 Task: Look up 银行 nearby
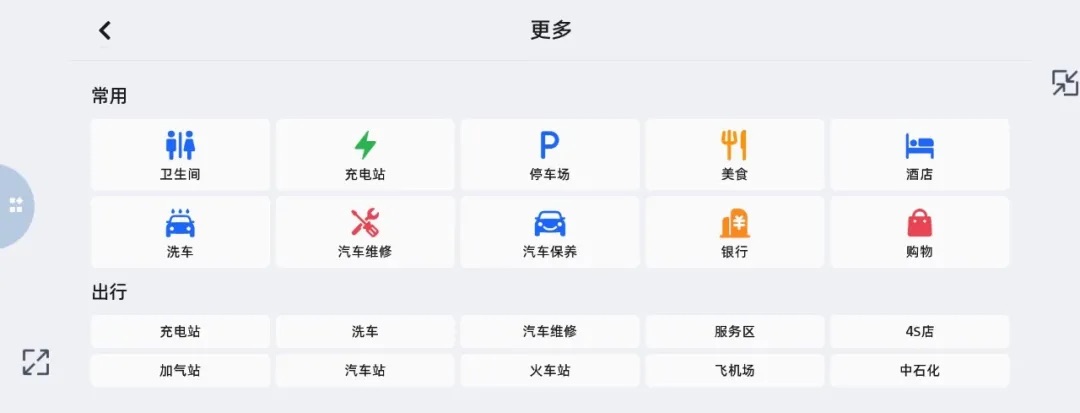tap(734, 232)
